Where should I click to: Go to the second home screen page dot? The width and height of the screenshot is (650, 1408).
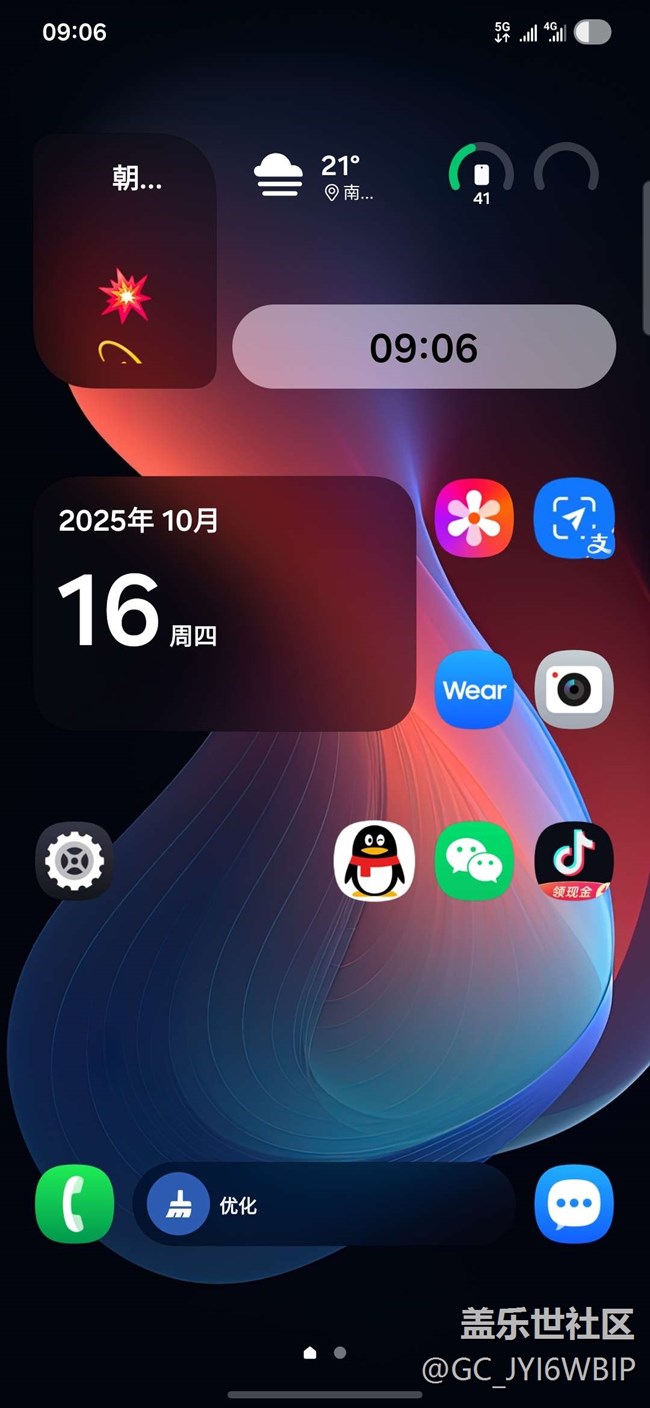pyautogui.click(x=340, y=1352)
